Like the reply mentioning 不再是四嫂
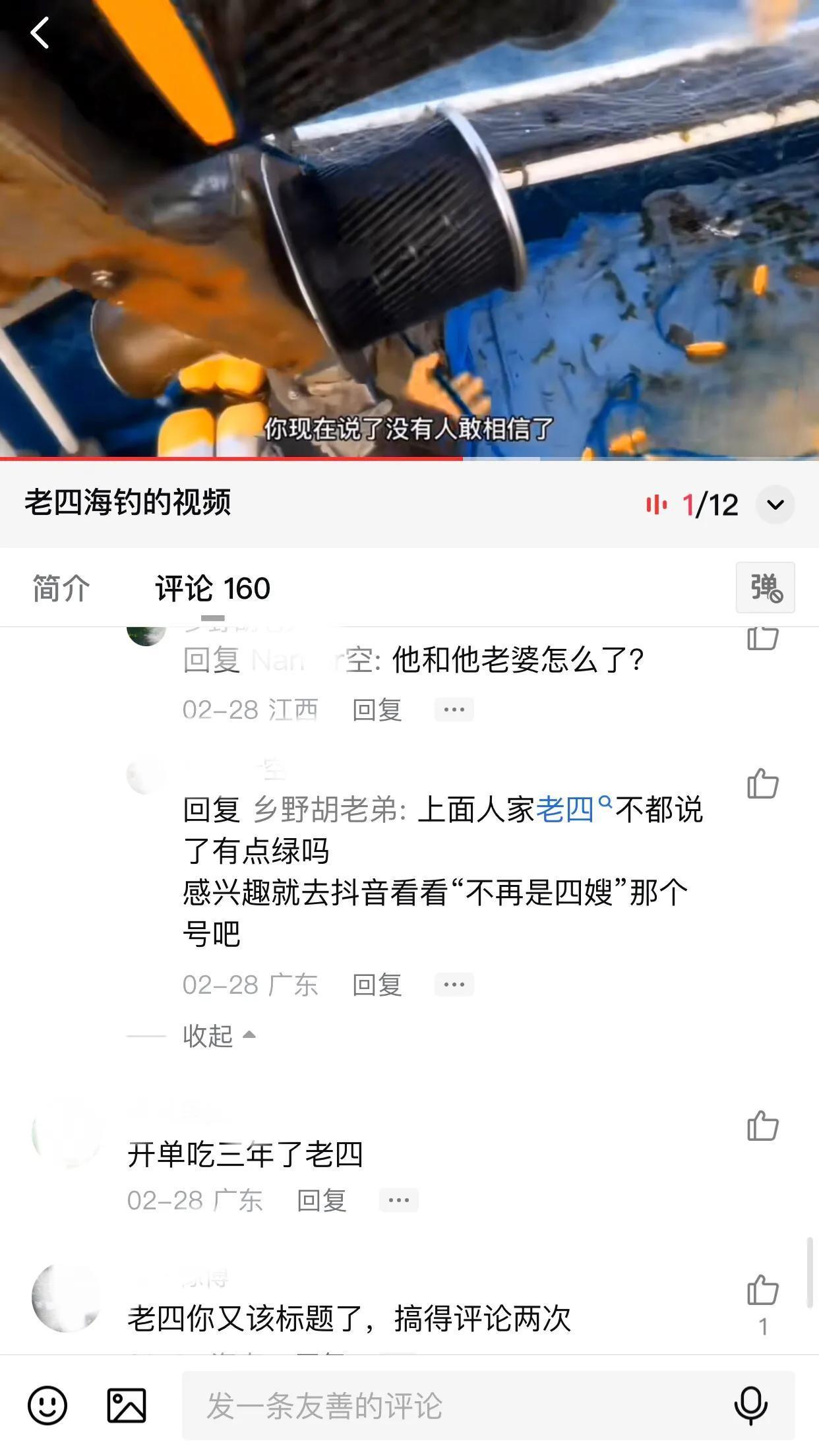The height and width of the screenshot is (1456, 819). pyautogui.click(x=763, y=784)
